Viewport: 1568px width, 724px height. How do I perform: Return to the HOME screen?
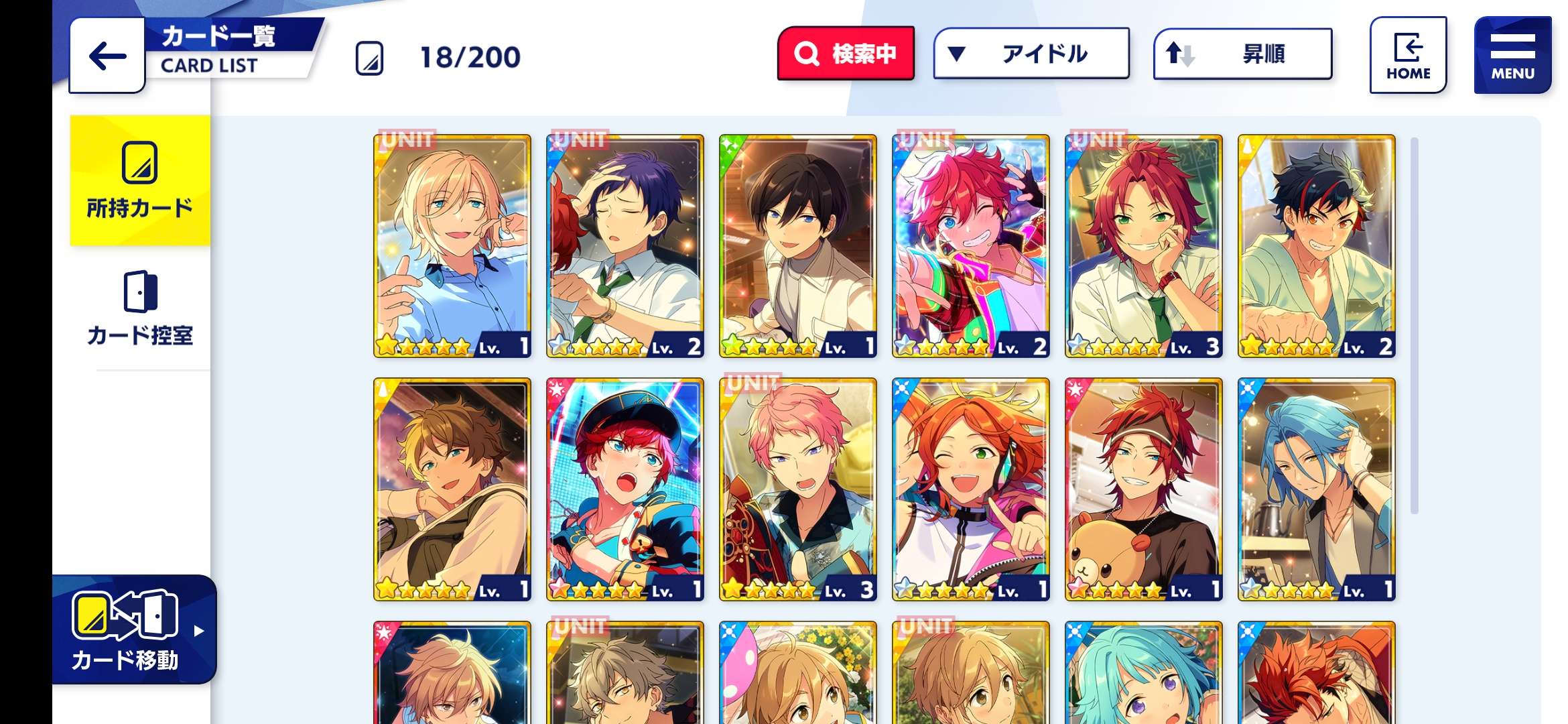pos(1408,56)
